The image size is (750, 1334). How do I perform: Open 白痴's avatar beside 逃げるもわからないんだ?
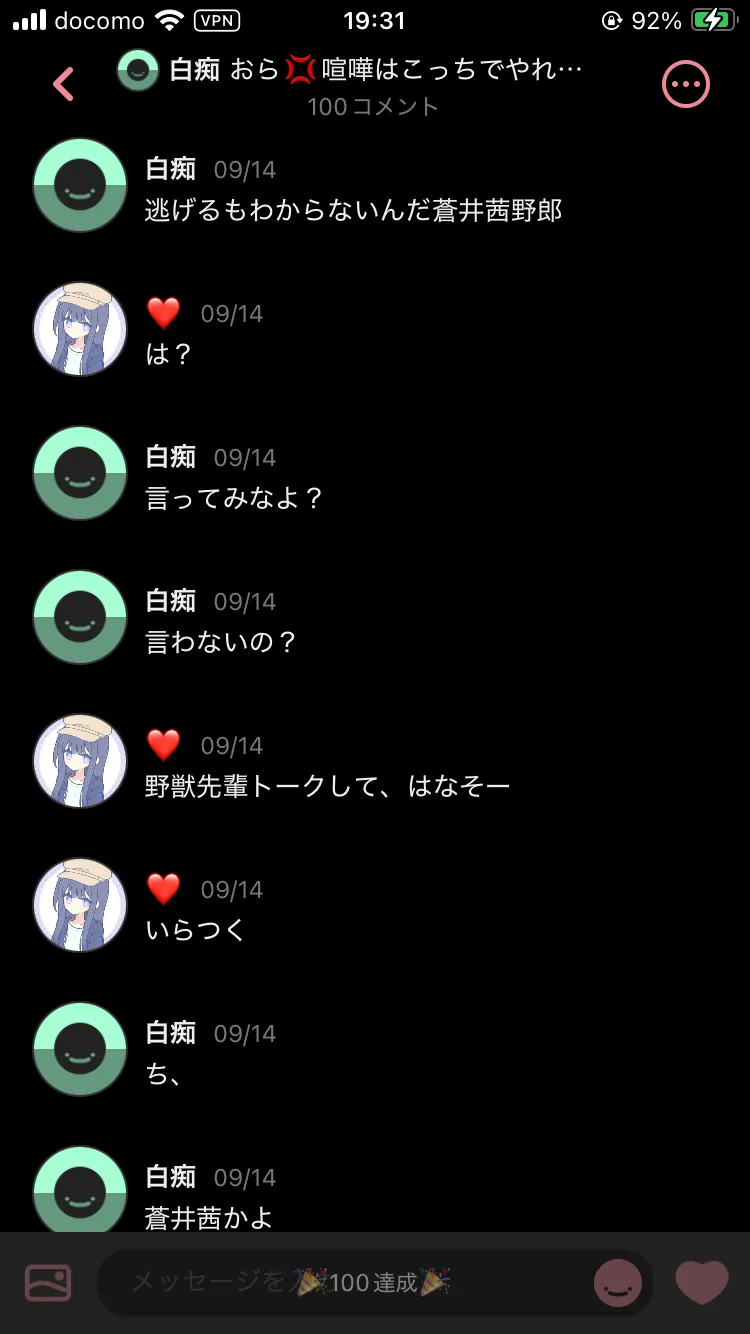(x=80, y=185)
